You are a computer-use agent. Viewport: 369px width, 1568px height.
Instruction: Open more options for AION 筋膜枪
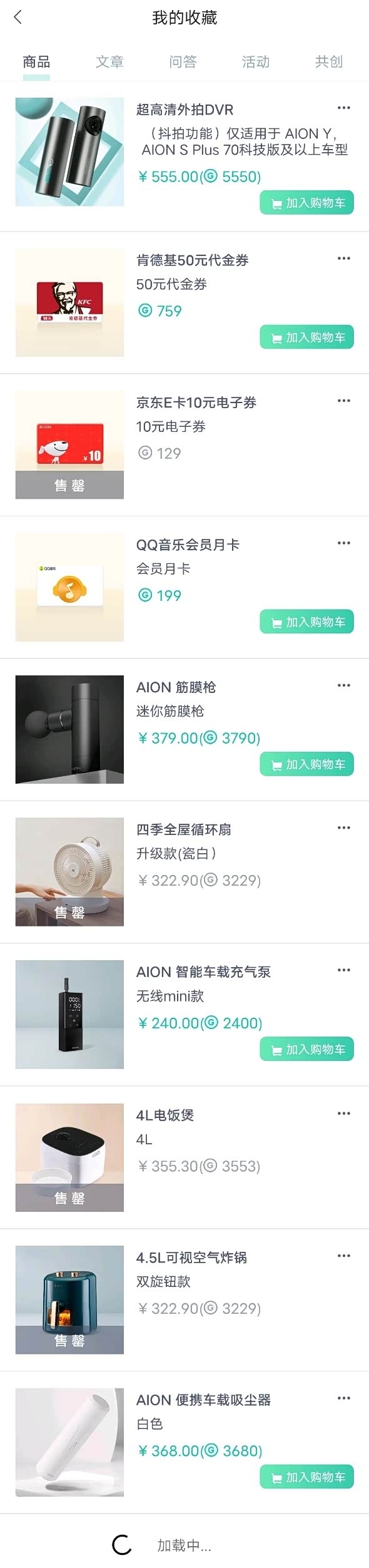pyautogui.click(x=344, y=685)
